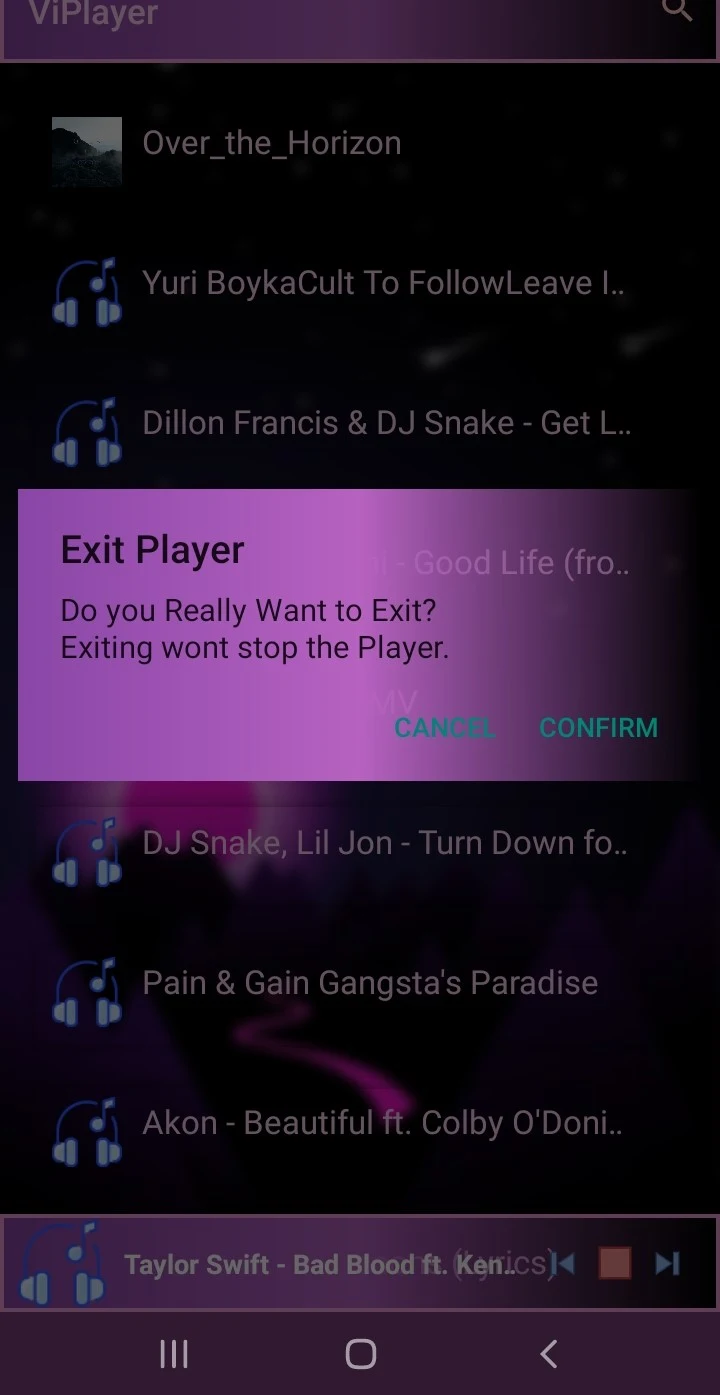The height and width of the screenshot is (1395, 720).
Task: Stop the current playback
Action: [614, 1264]
